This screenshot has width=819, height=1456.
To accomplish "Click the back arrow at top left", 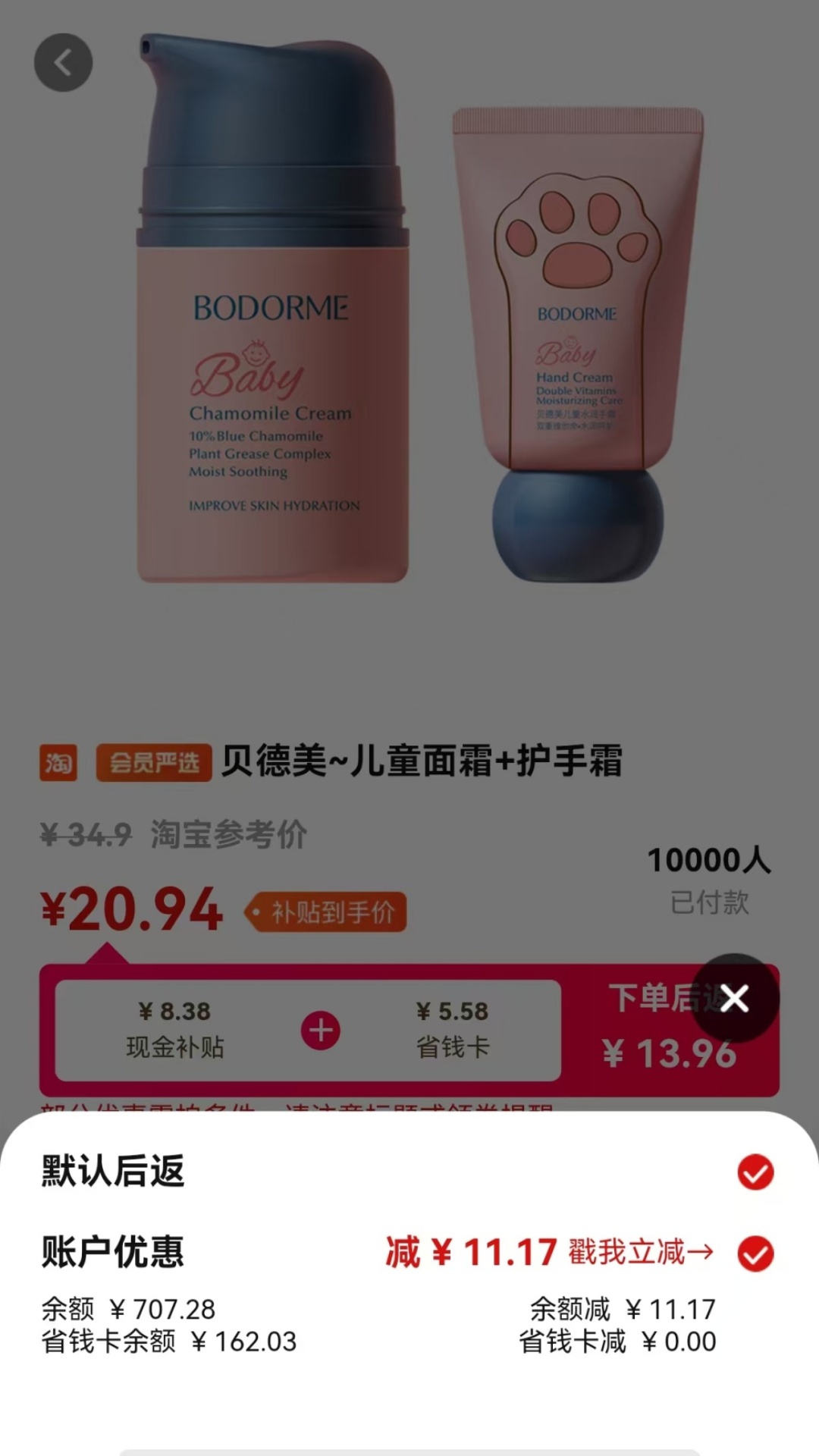I will point(63,62).
